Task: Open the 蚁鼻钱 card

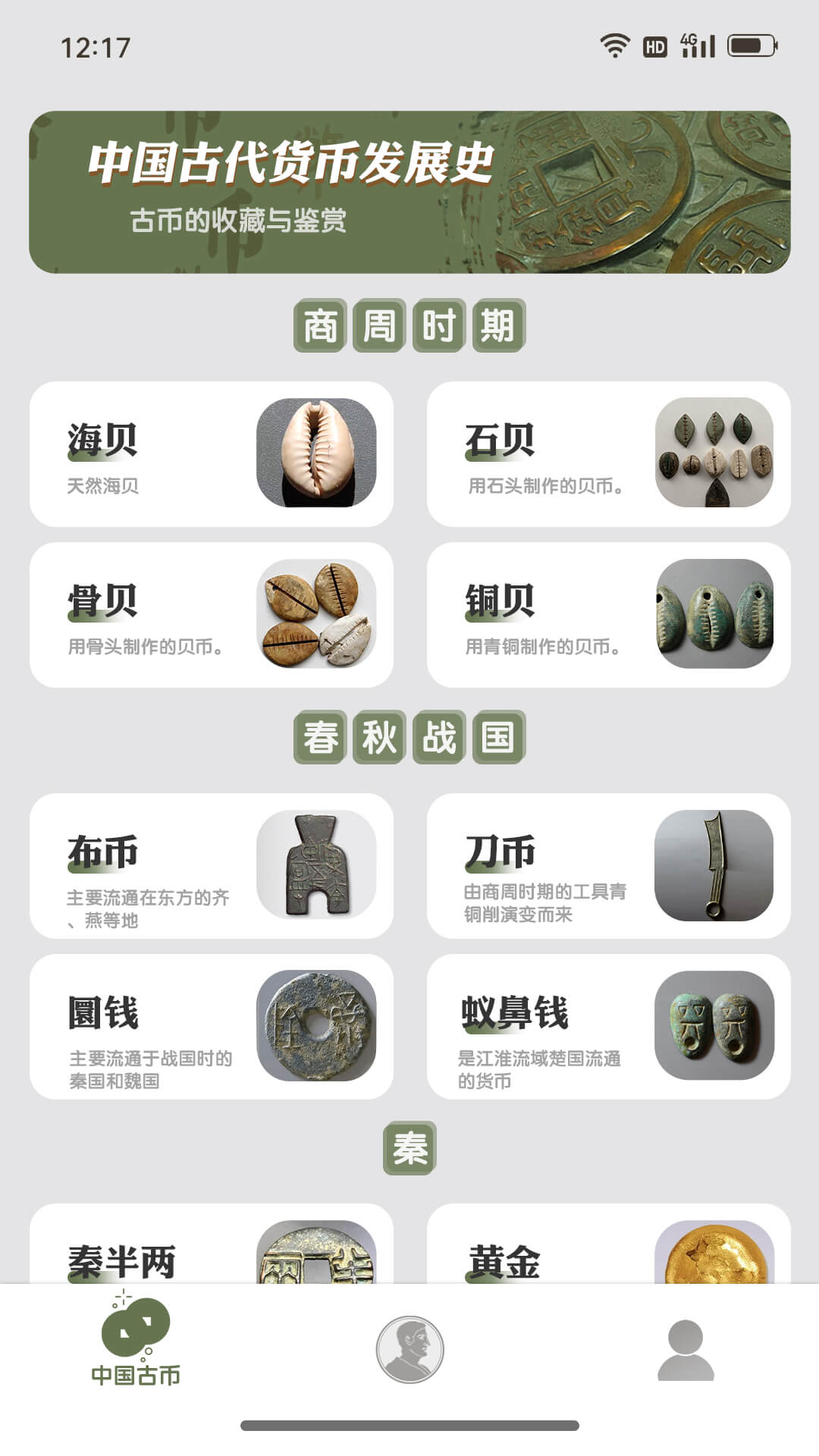Action: click(608, 1026)
